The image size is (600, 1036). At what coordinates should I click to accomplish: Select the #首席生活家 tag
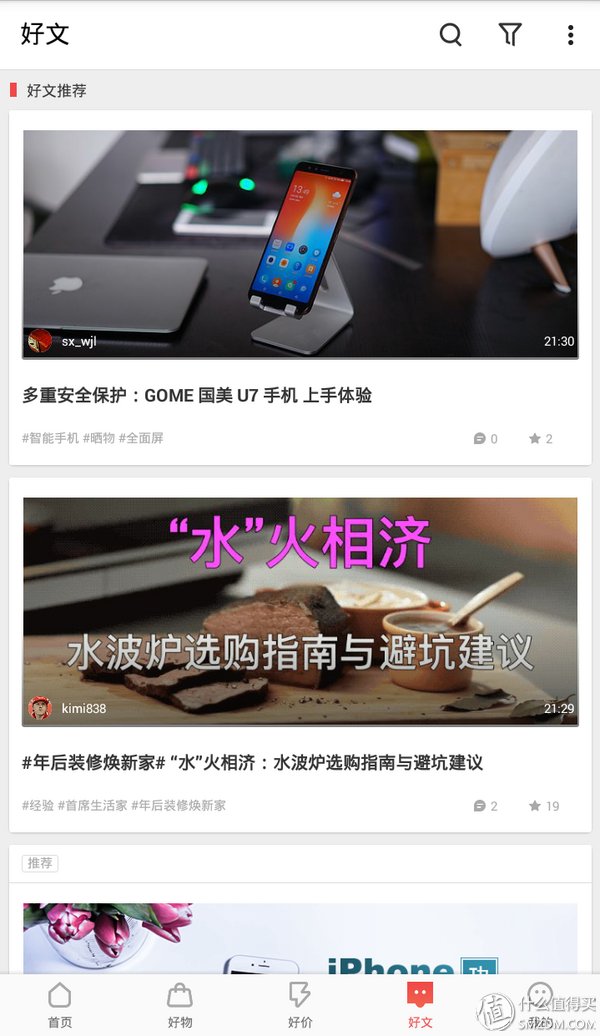[92, 805]
